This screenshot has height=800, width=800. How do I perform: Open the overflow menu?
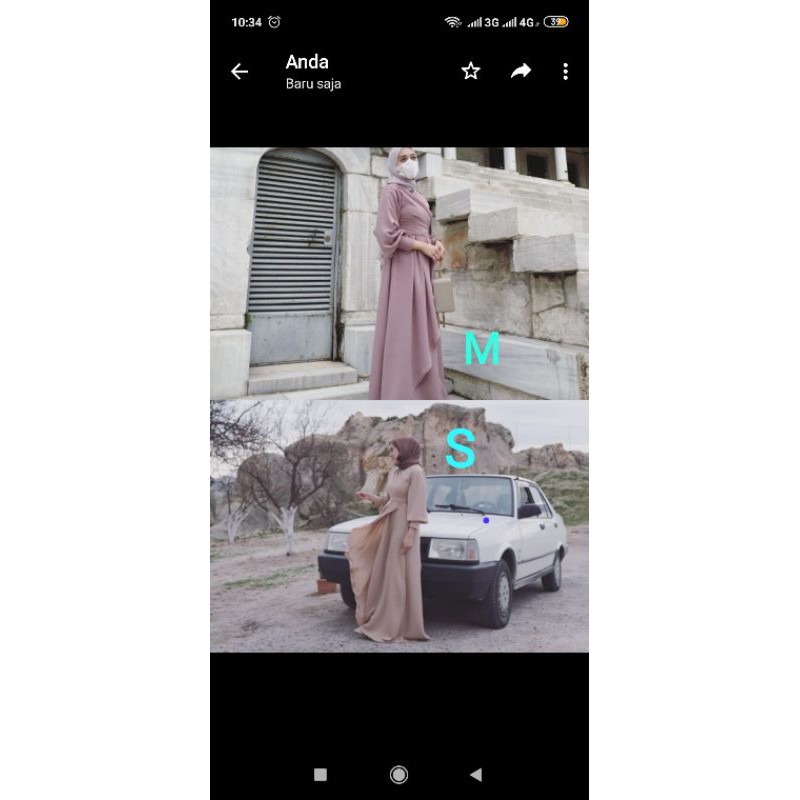[565, 71]
